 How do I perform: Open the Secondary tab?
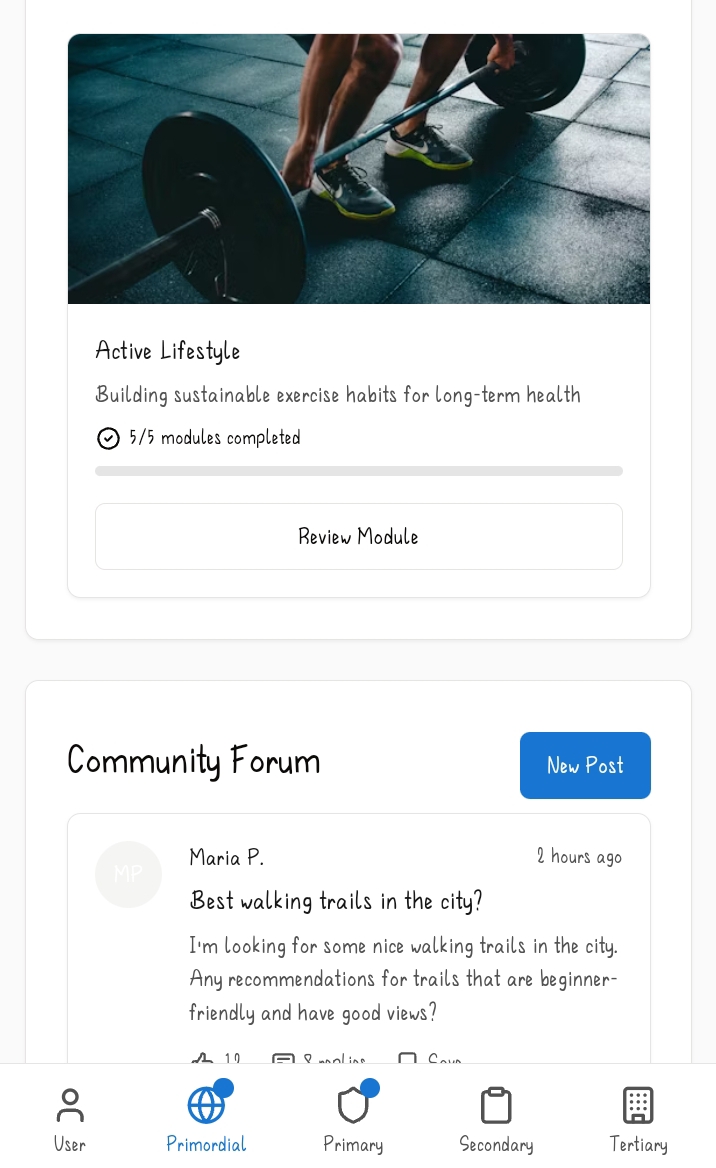point(496,1116)
